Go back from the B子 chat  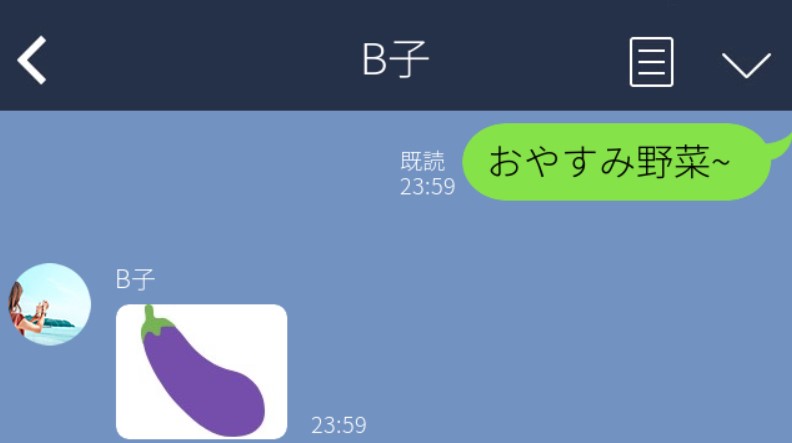pyautogui.click(x=32, y=61)
